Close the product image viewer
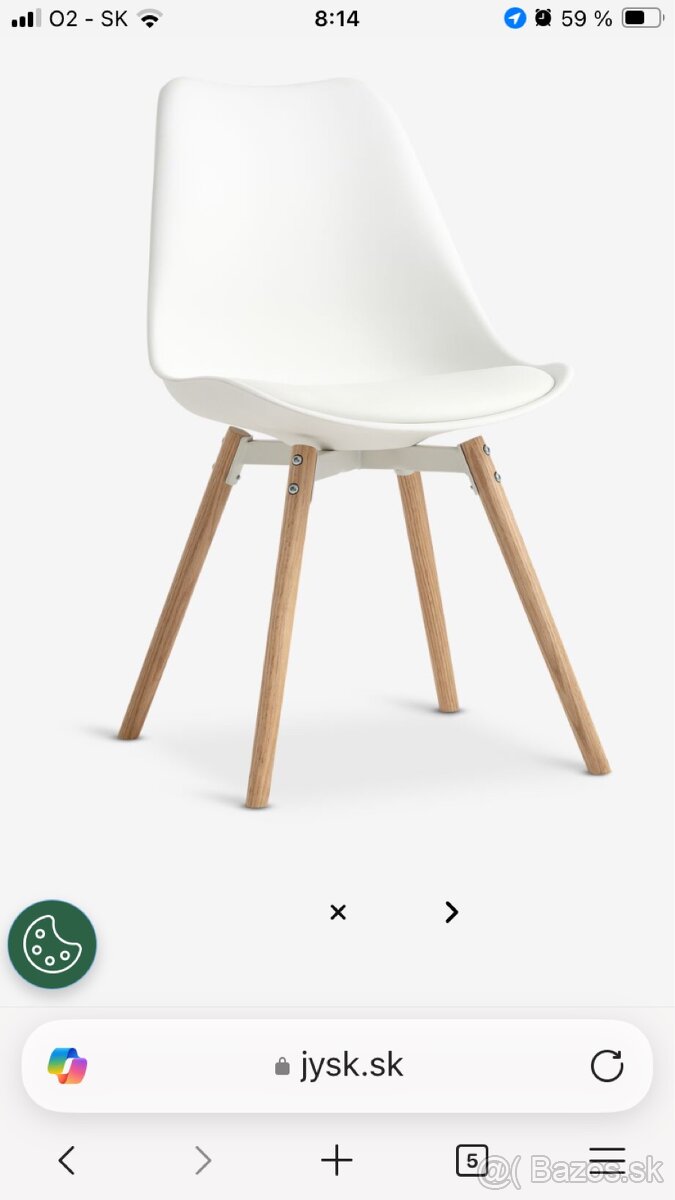 tap(338, 912)
